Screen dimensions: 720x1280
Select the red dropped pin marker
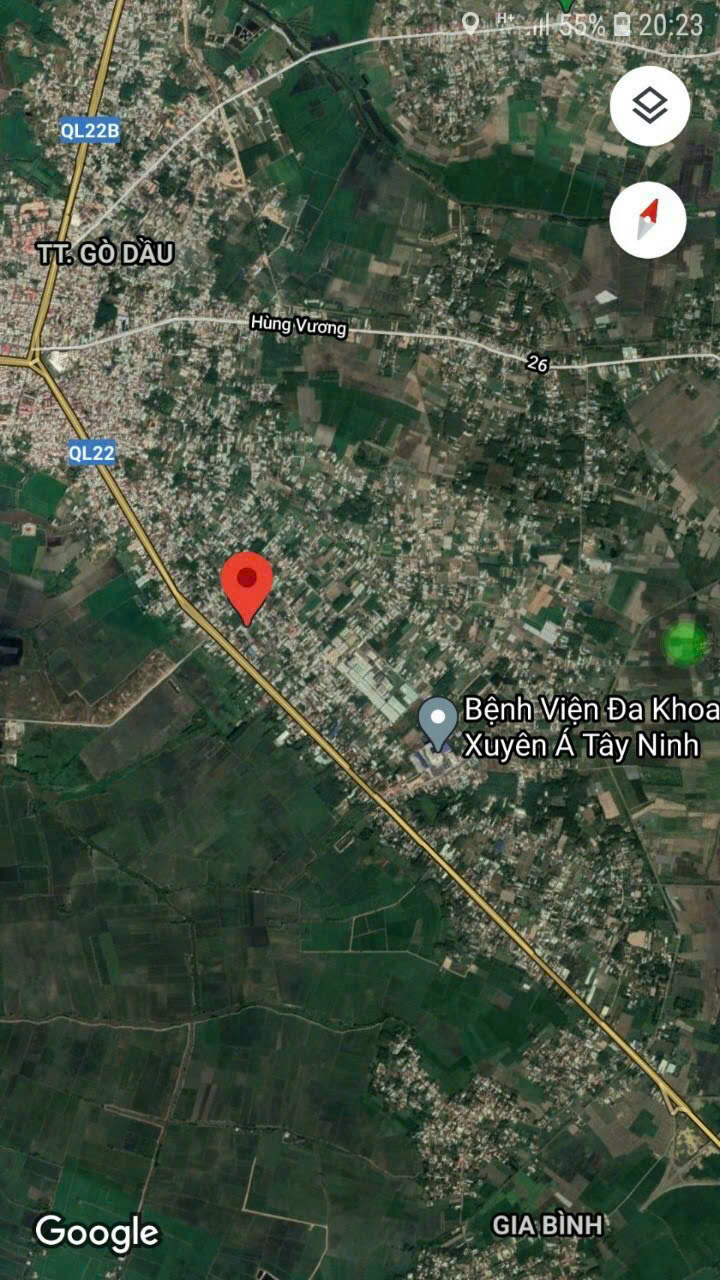tap(246, 582)
